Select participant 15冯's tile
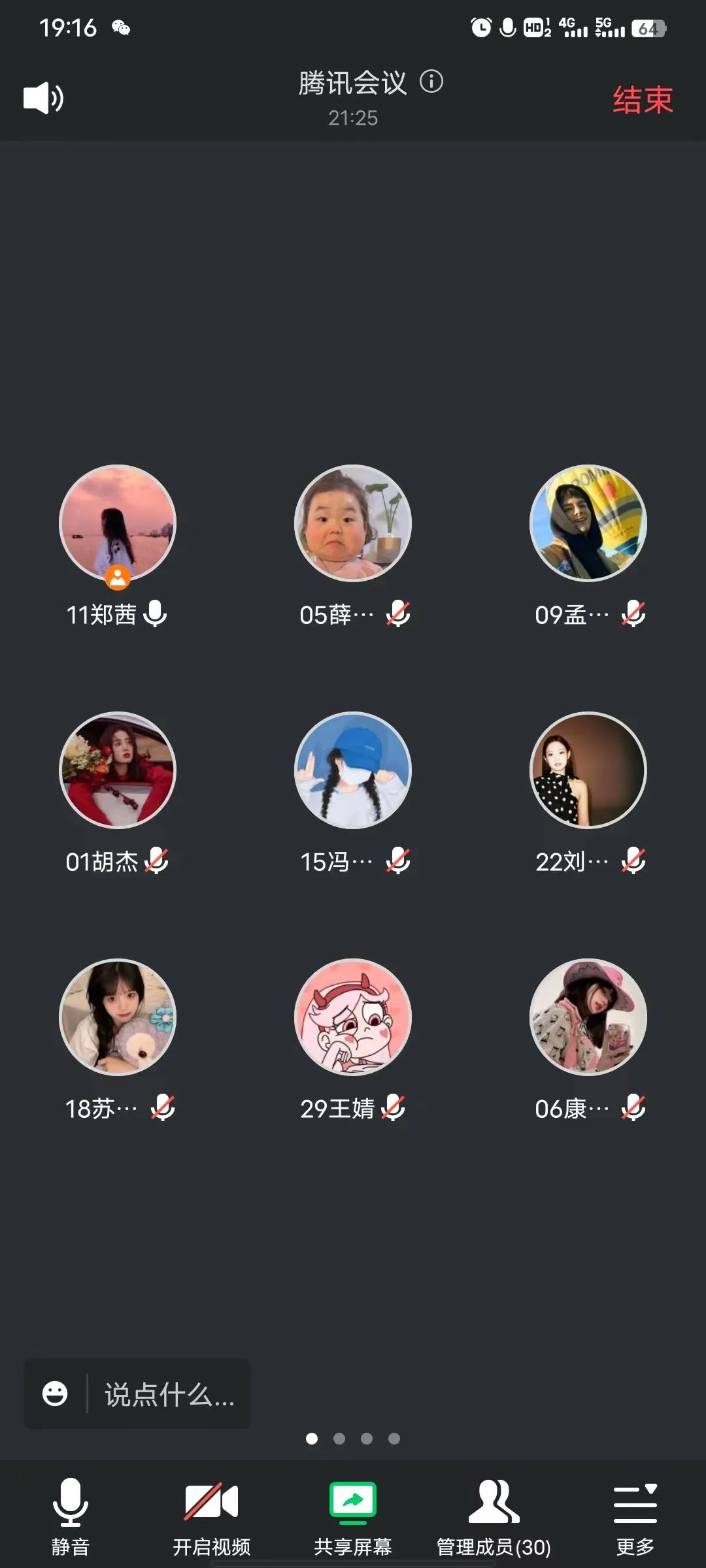 (353, 770)
